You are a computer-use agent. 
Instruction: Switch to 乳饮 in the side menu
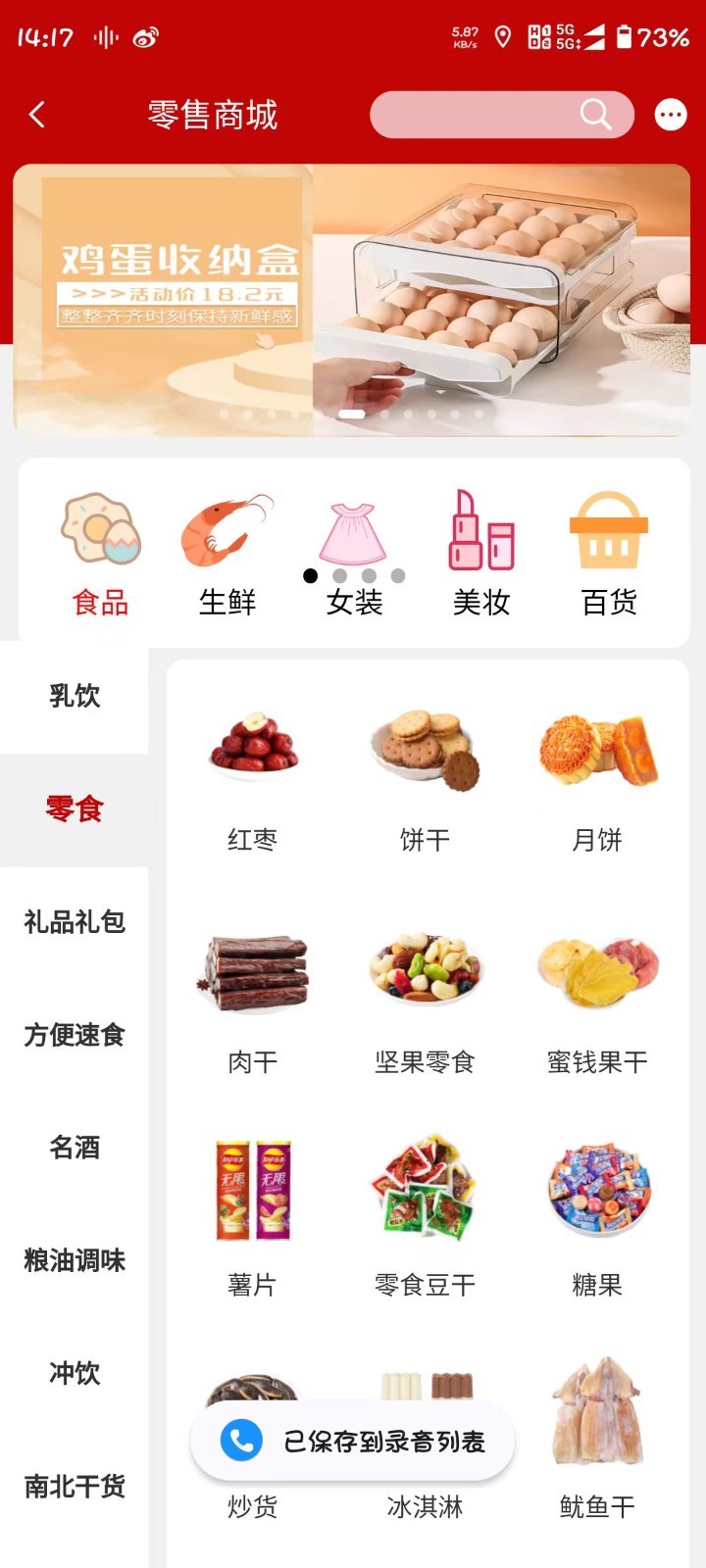[75, 697]
